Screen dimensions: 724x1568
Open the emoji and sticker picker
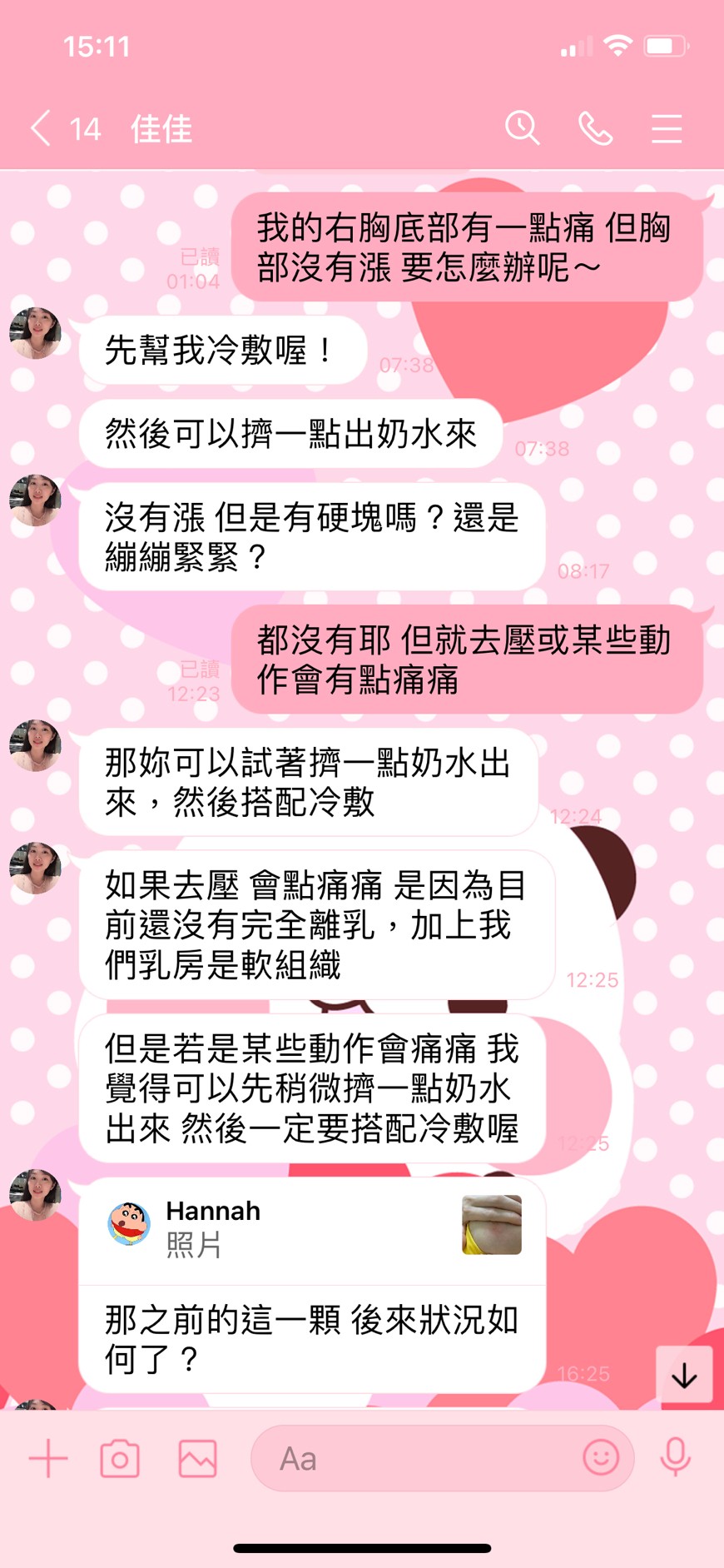tap(601, 1457)
